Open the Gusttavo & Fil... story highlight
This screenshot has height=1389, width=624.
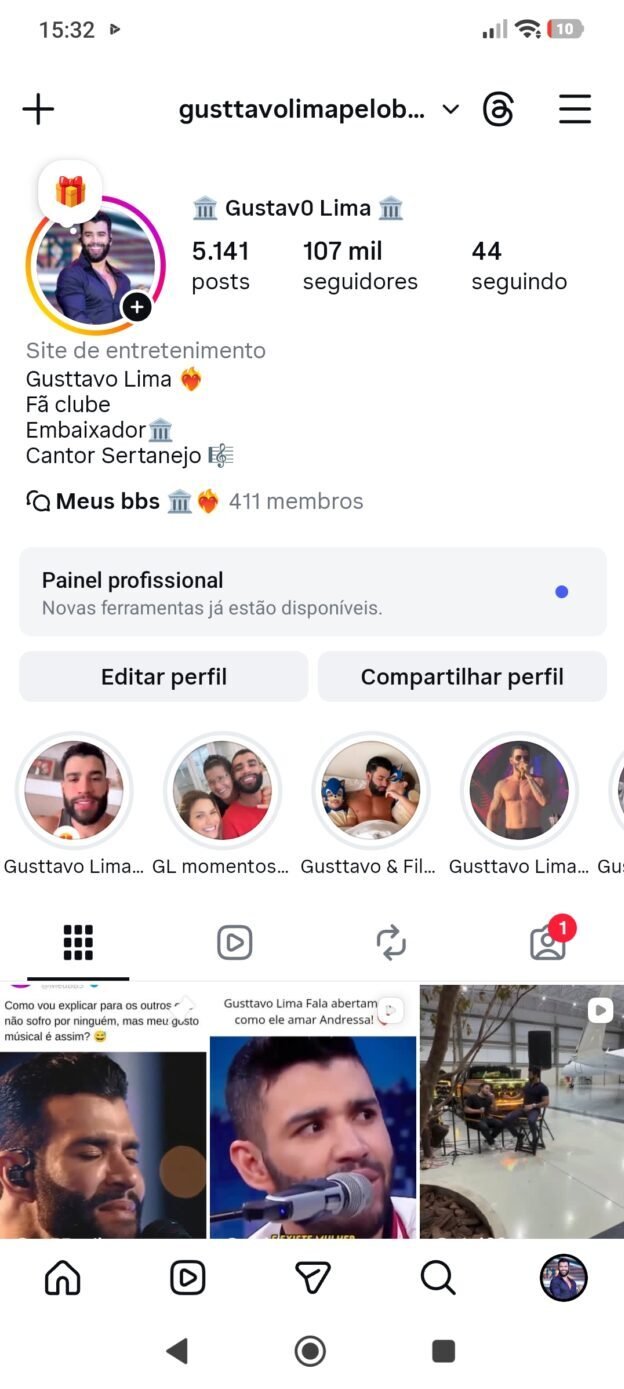point(370,790)
